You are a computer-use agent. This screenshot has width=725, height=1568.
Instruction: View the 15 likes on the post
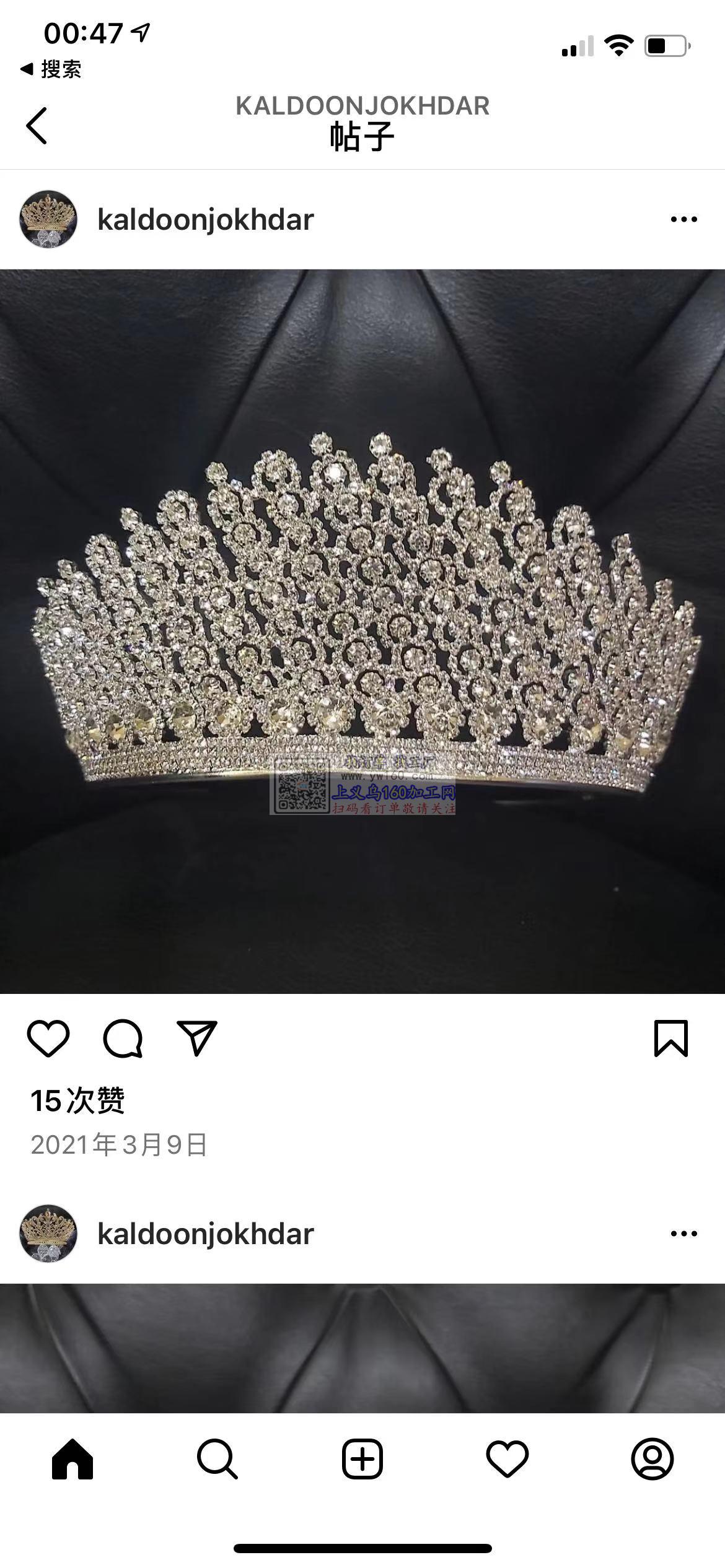coord(77,1100)
